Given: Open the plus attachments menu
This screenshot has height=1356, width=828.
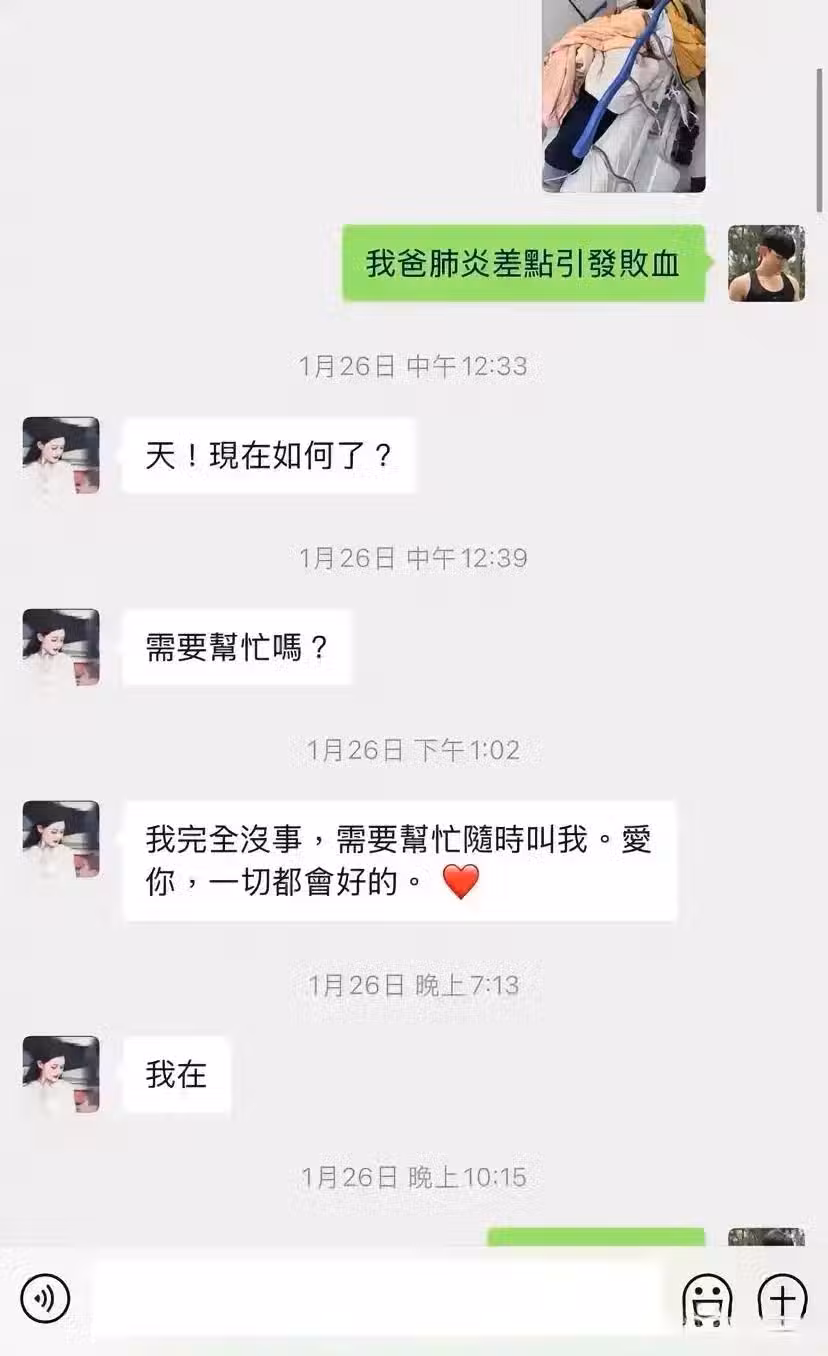Looking at the screenshot, I should click(782, 1299).
